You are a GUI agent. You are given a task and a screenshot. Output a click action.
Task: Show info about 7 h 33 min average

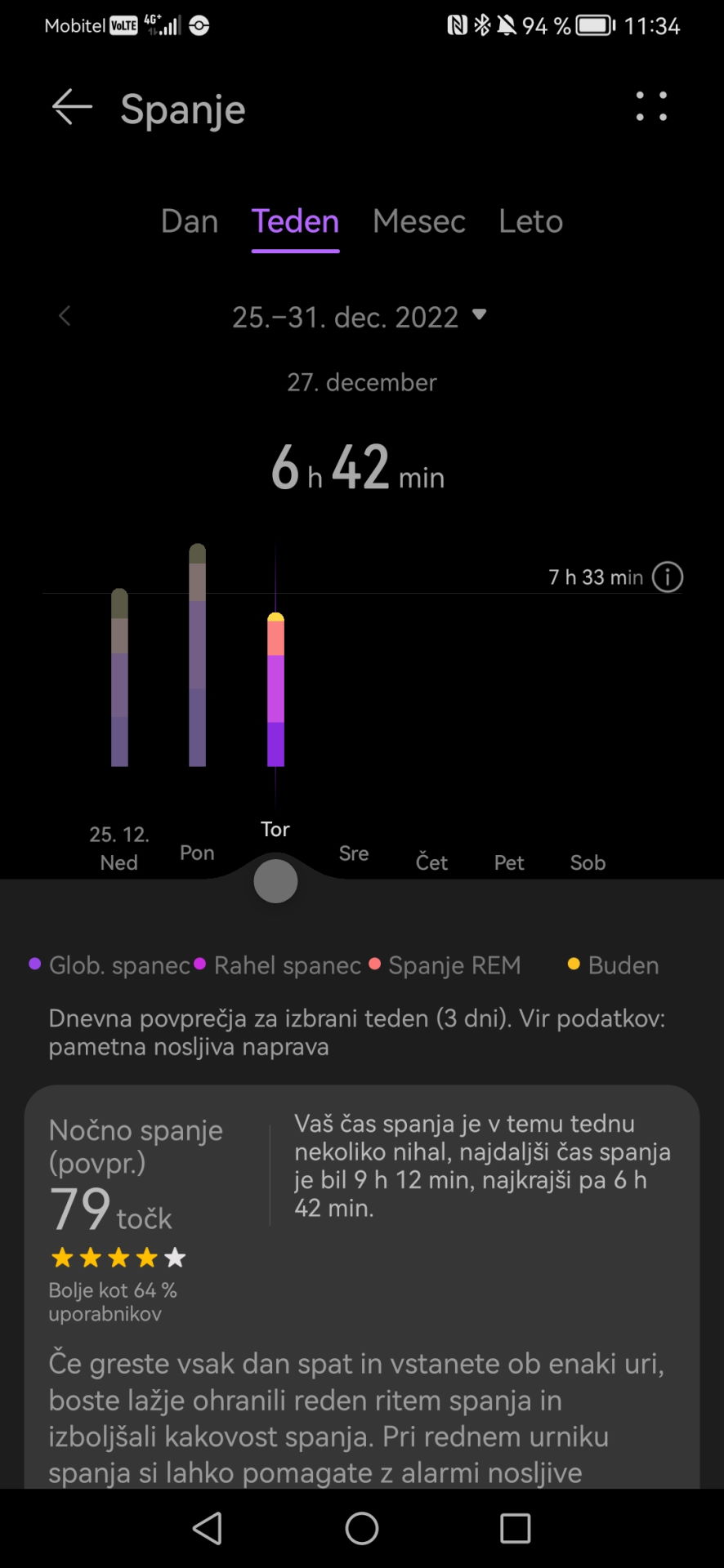click(x=668, y=577)
